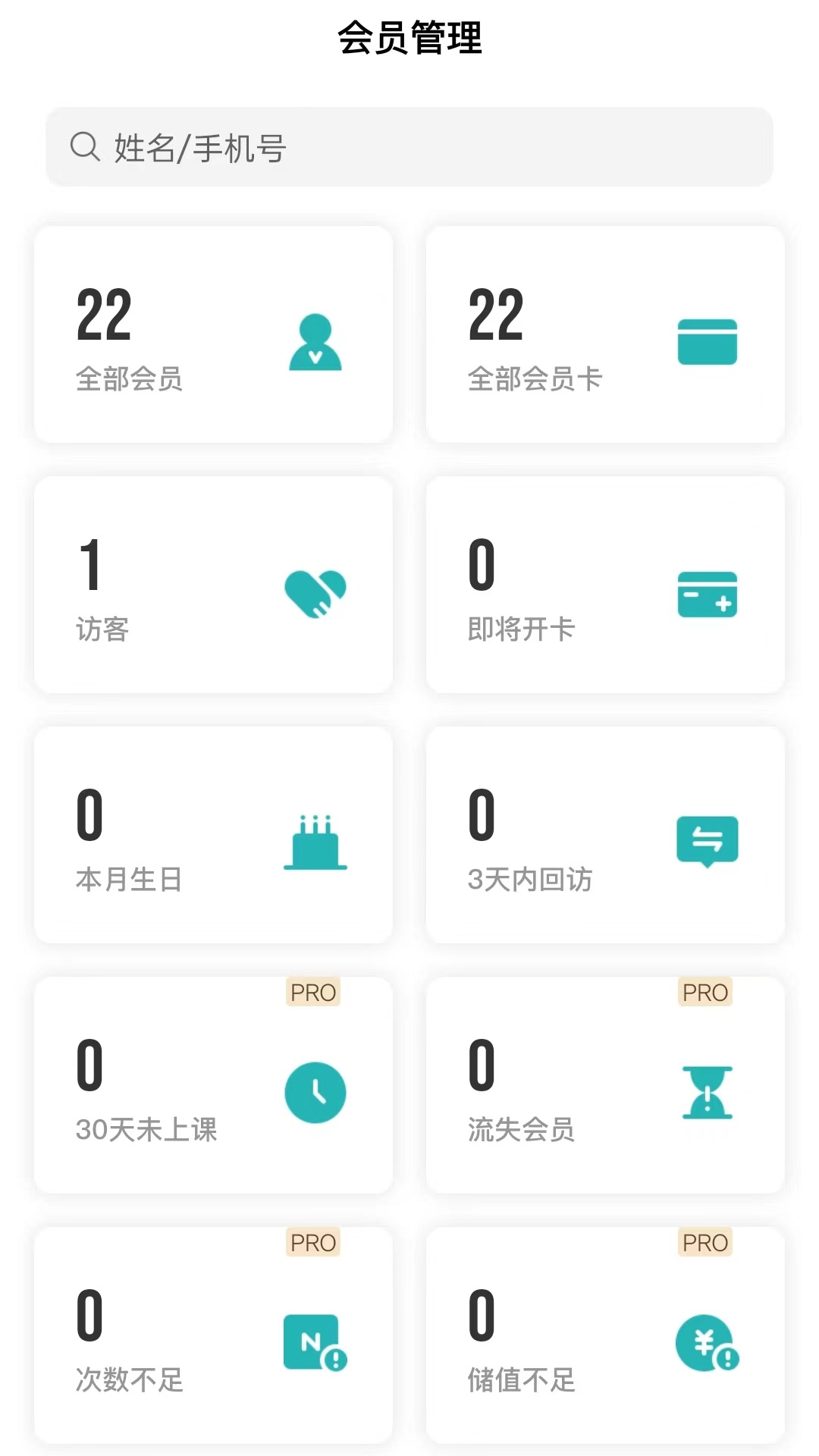The width and height of the screenshot is (819, 1456).
Task: Open the 全部会员 card
Action: click(213, 334)
